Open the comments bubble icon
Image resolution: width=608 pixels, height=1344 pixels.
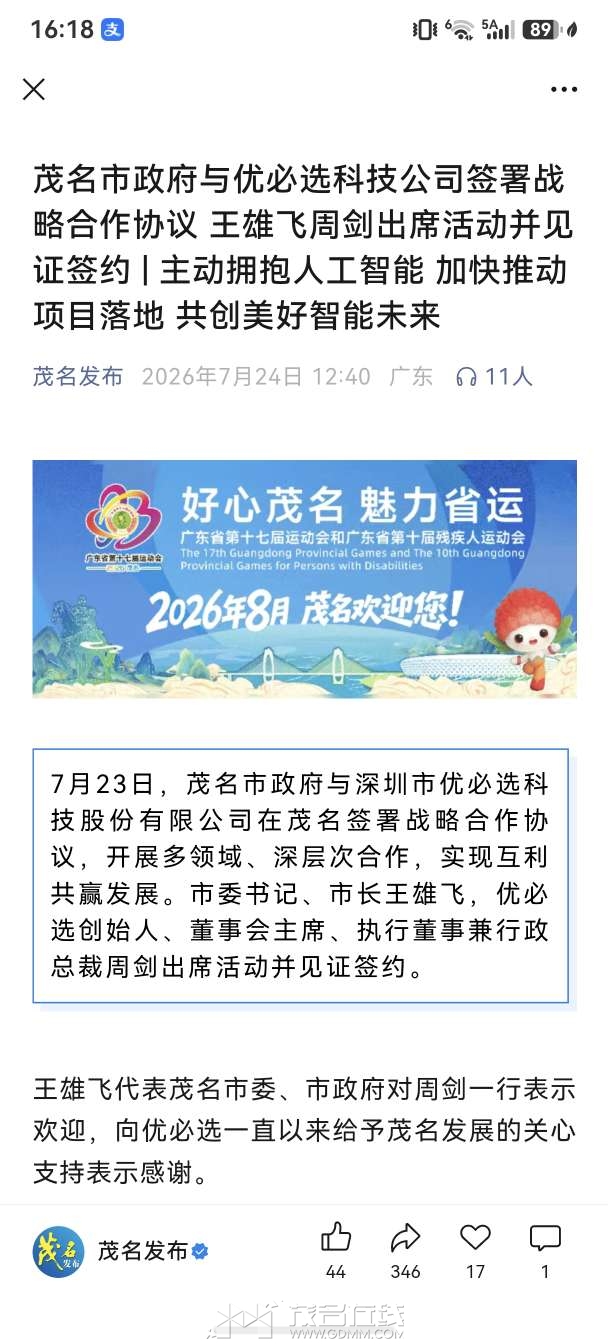[x=545, y=1238]
